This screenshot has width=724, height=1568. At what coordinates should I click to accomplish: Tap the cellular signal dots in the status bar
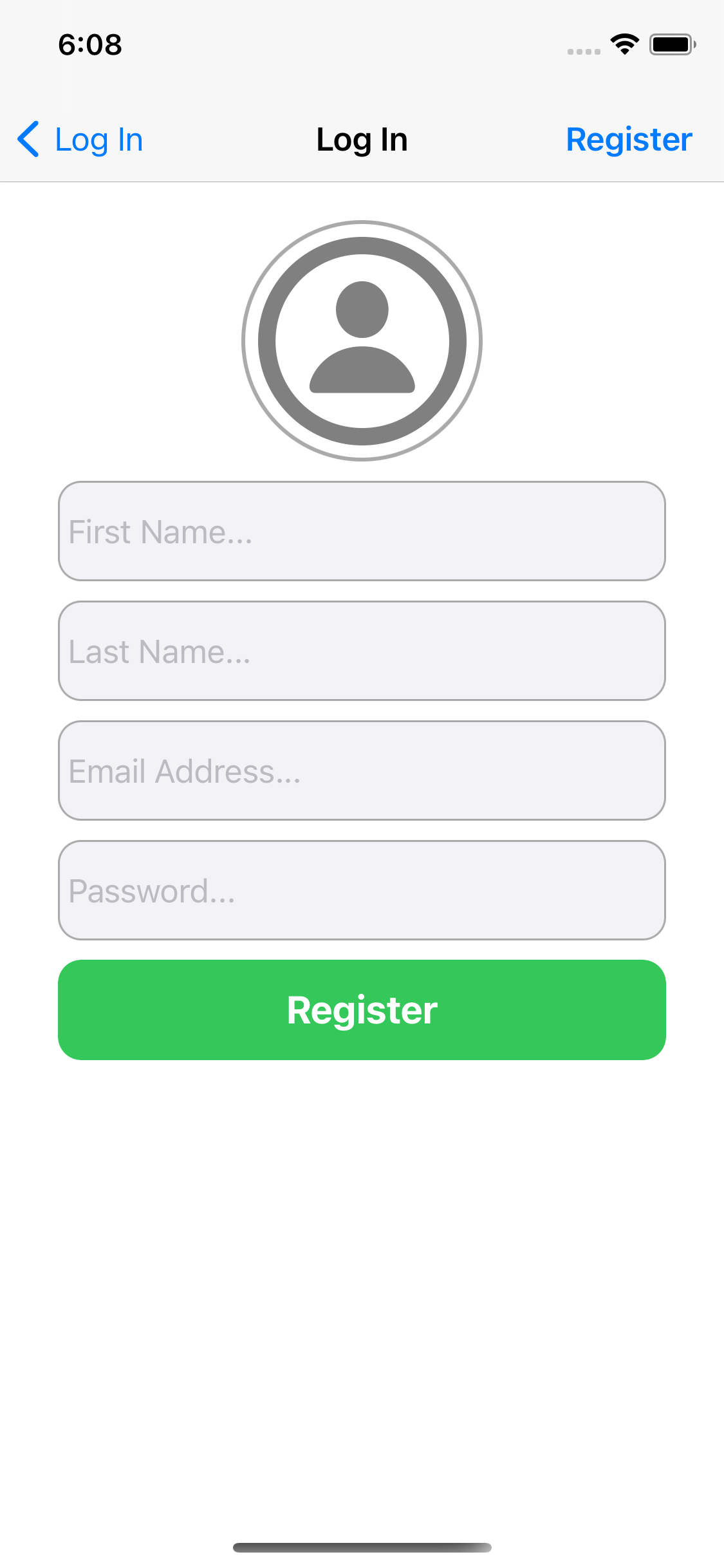[x=582, y=50]
